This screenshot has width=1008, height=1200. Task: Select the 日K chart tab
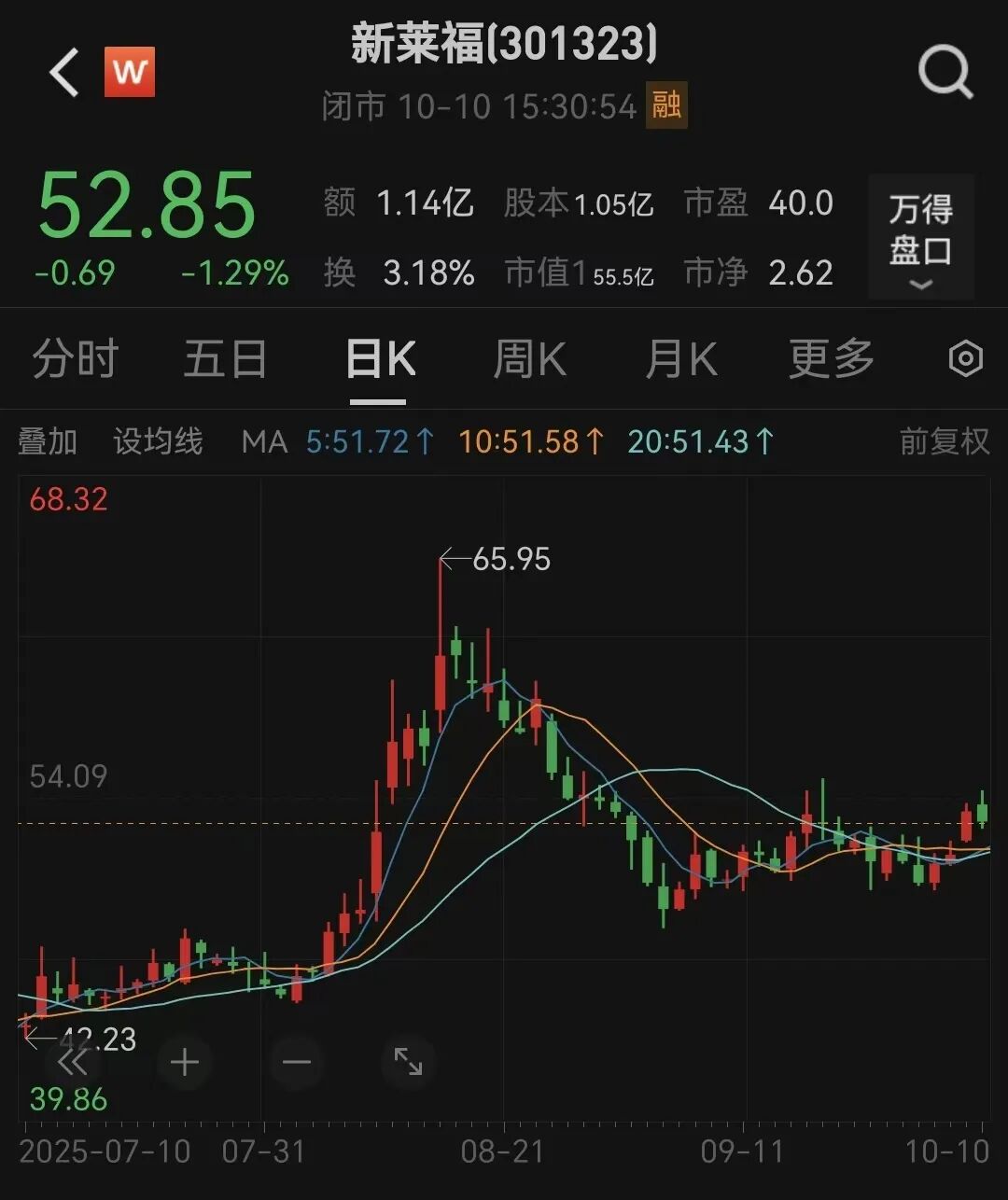379,359
